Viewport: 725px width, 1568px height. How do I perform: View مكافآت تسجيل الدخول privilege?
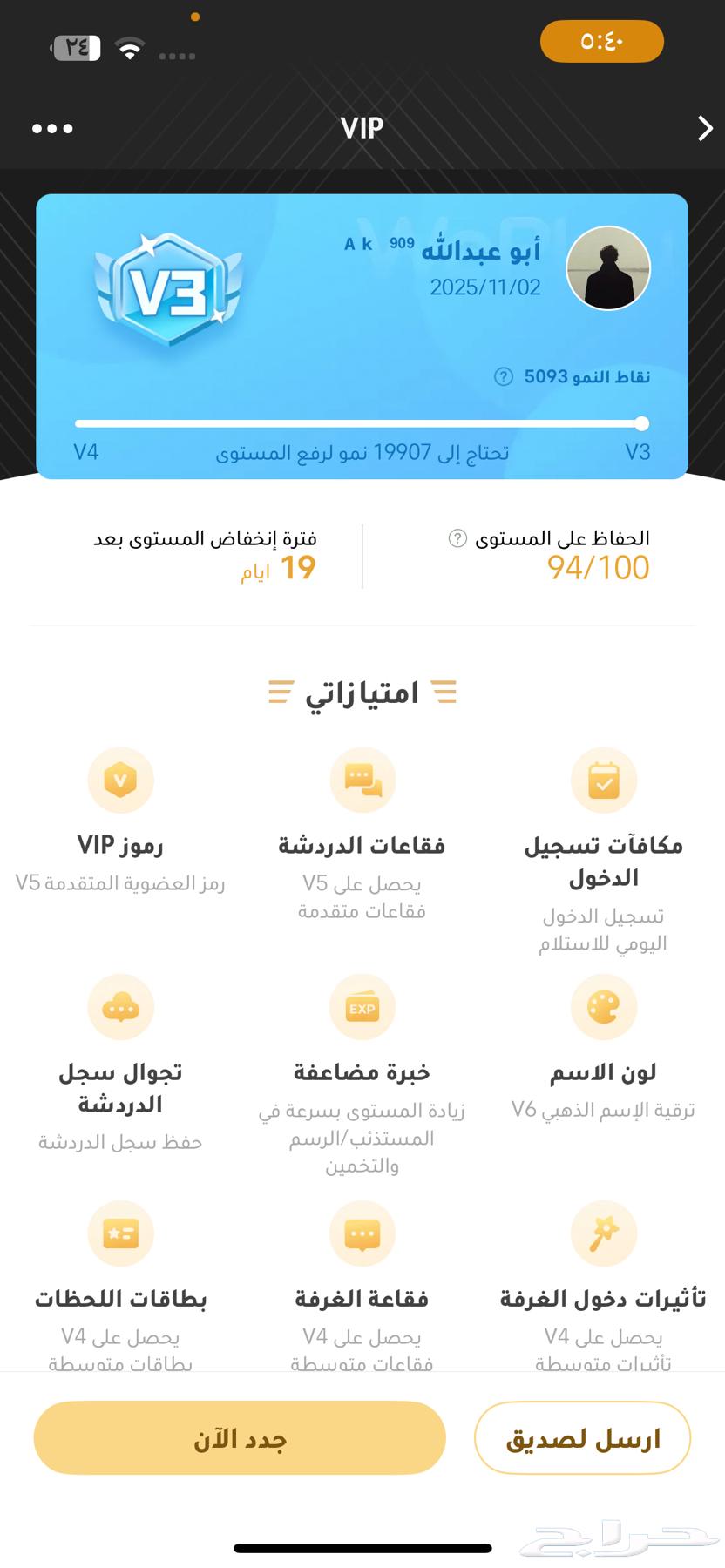[x=603, y=781]
